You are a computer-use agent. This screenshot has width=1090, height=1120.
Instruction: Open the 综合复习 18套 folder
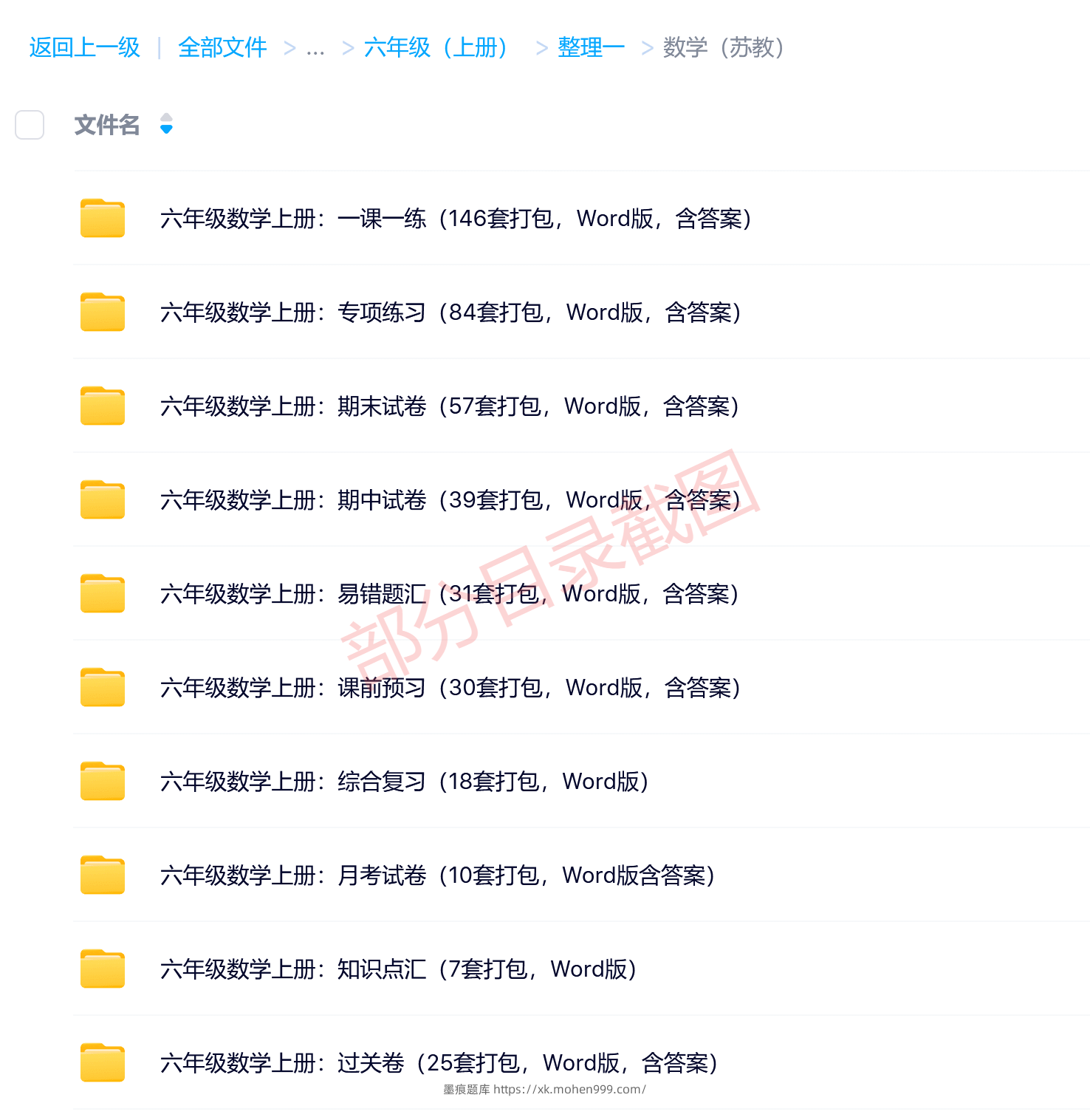[x=403, y=782]
